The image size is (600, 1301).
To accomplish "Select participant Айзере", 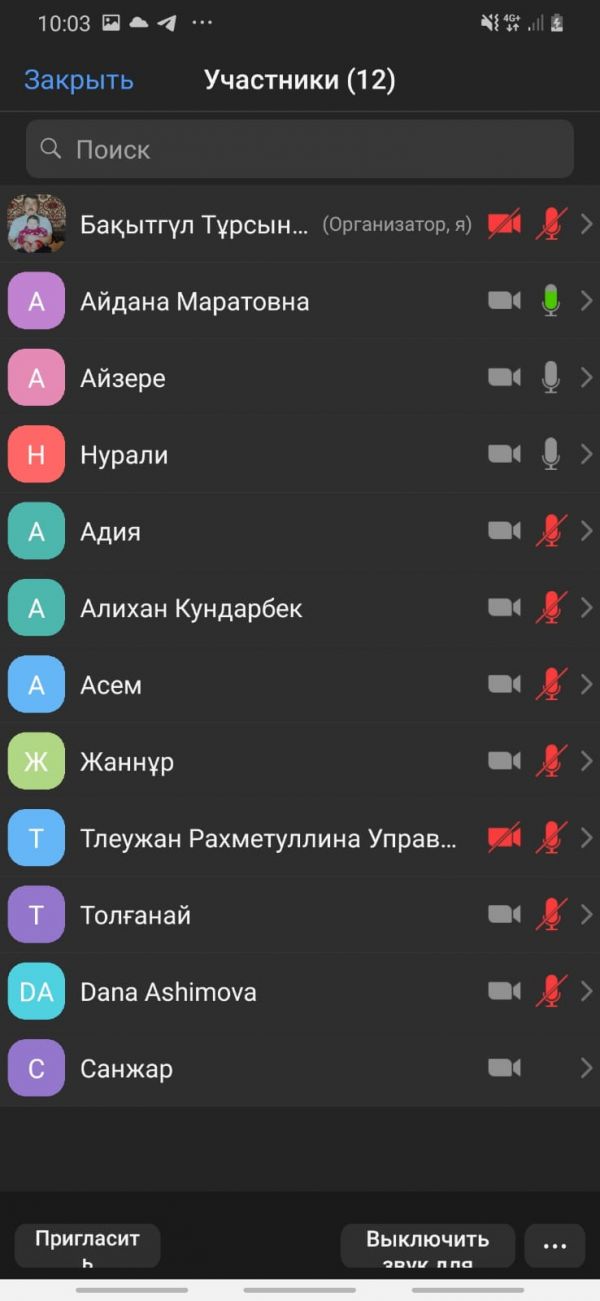I will point(123,379).
